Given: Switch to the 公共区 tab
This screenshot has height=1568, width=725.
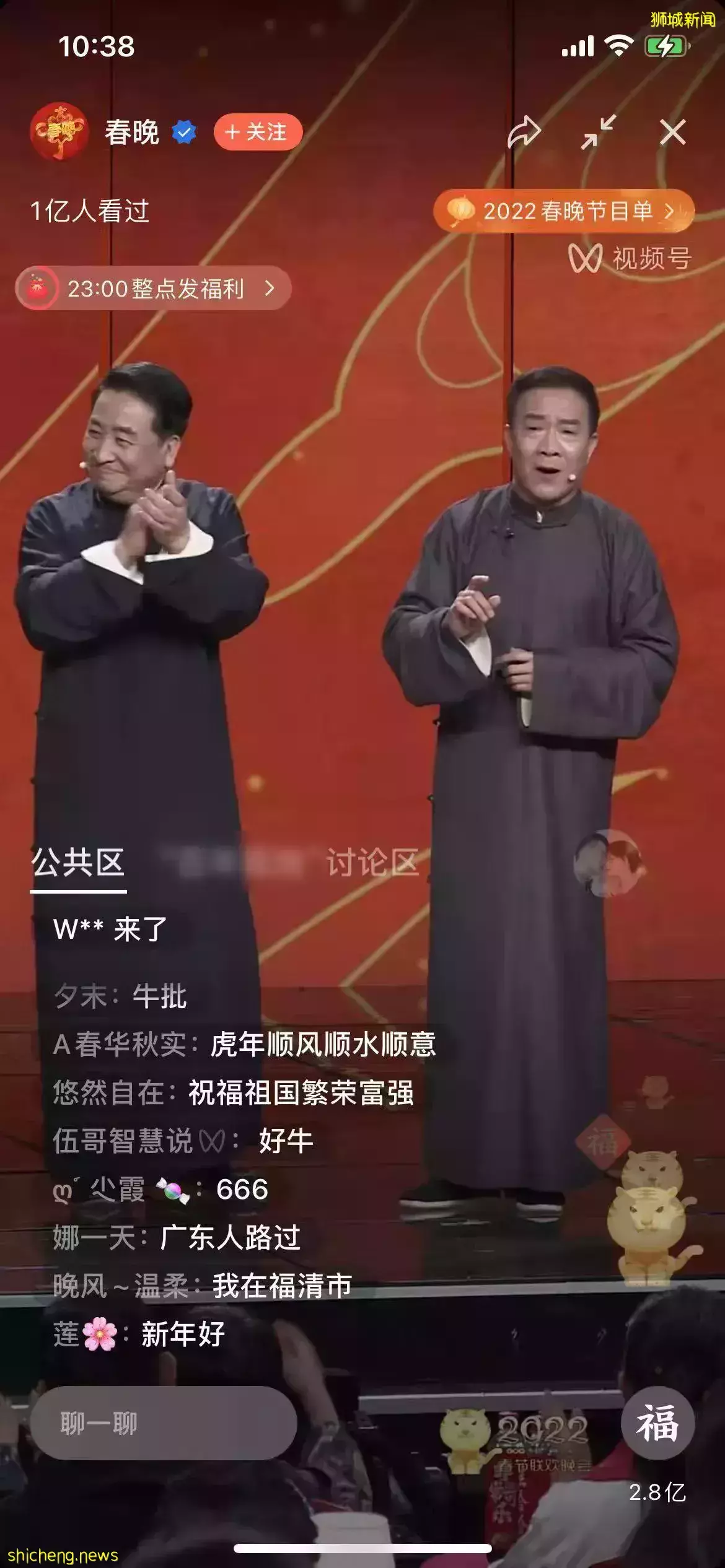Looking at the screenshot, I should [78, 863].
